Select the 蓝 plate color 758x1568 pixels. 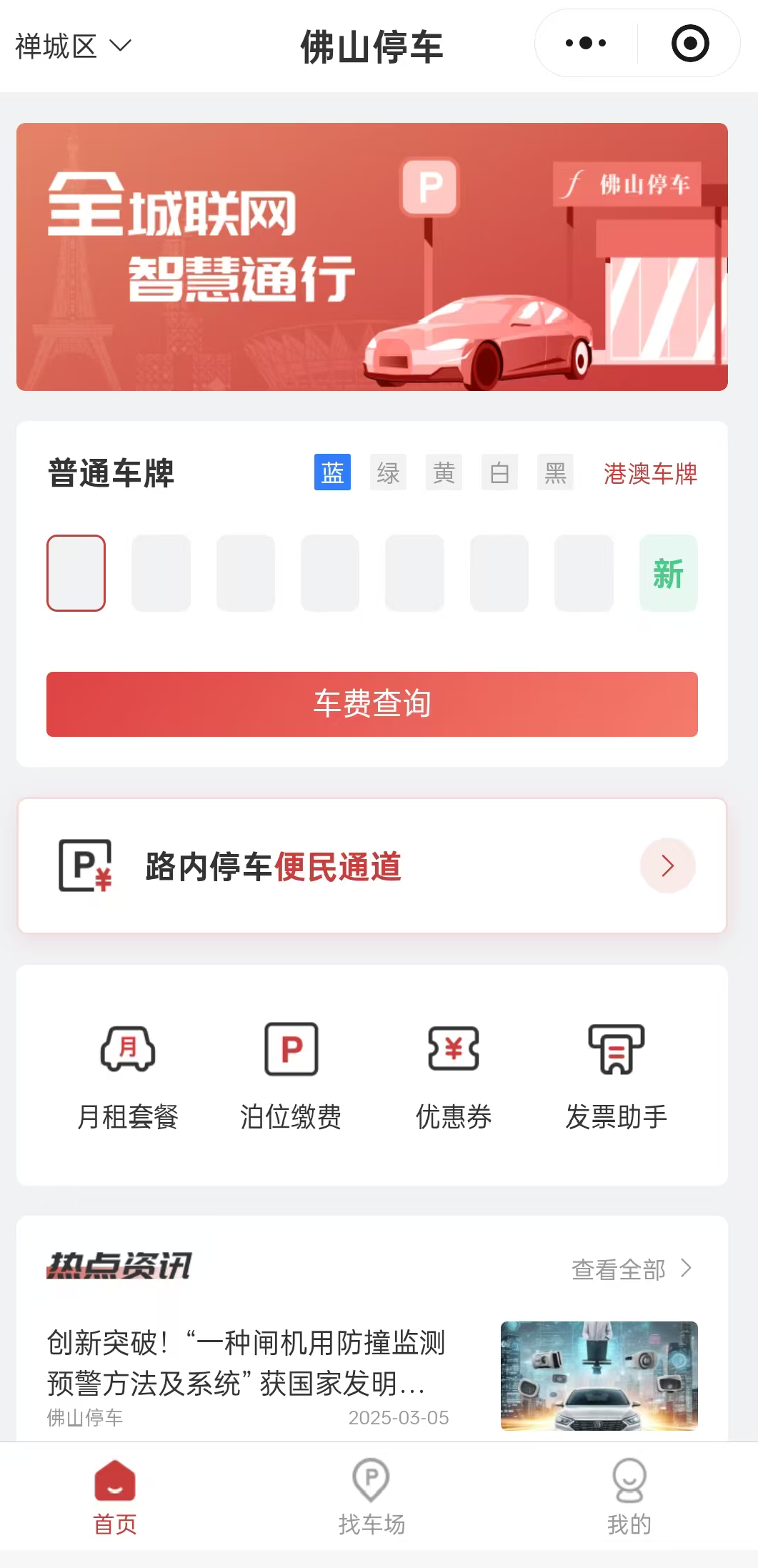332,472
